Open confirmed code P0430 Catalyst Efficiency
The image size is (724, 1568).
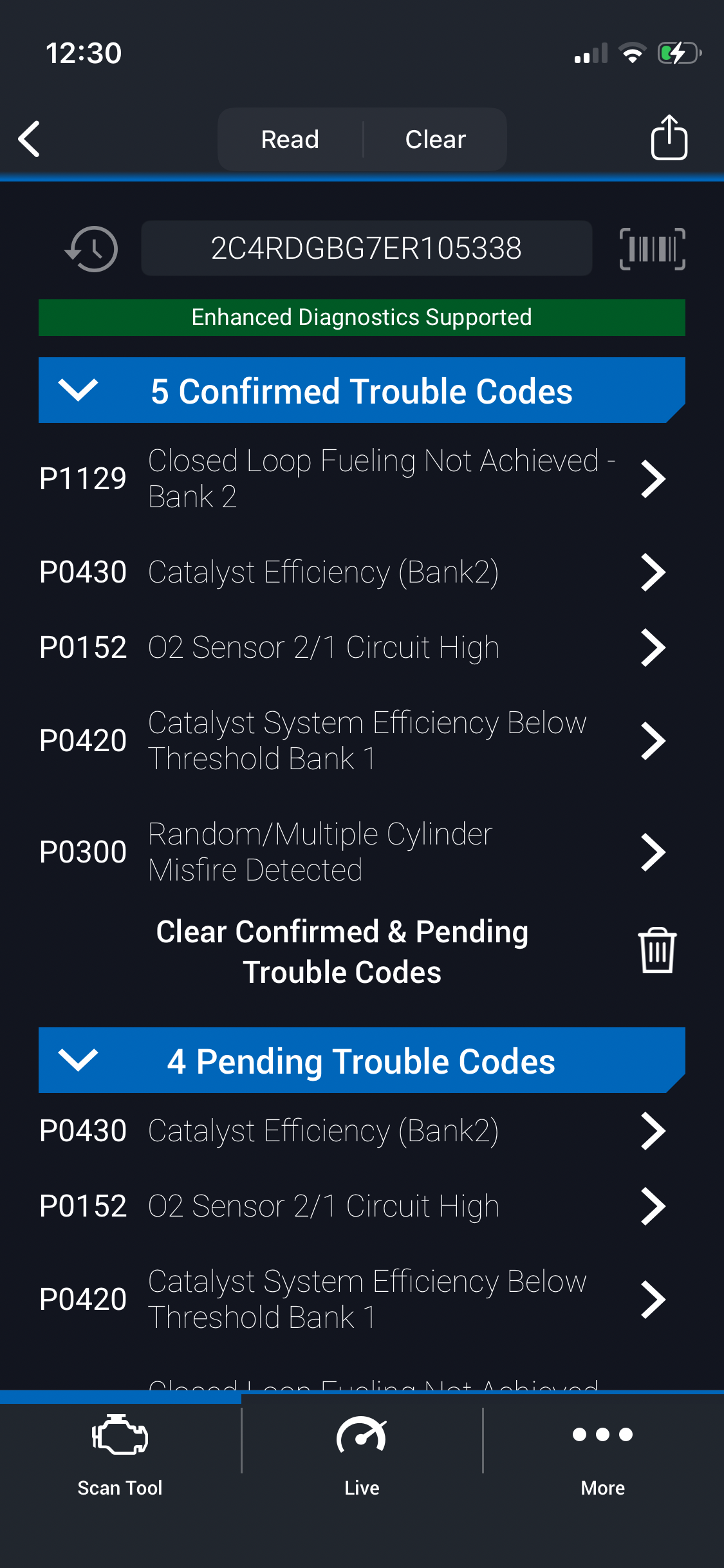[351, 572]
